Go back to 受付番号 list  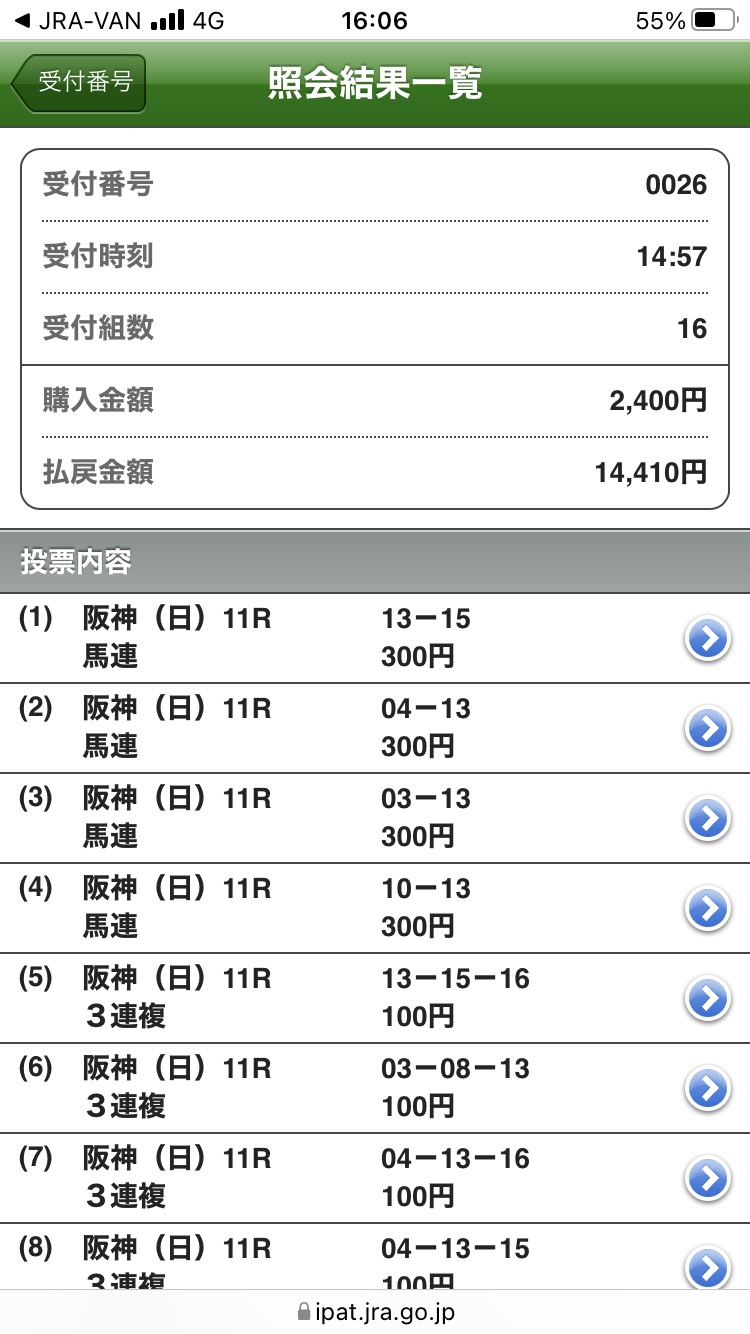(80, 83)
